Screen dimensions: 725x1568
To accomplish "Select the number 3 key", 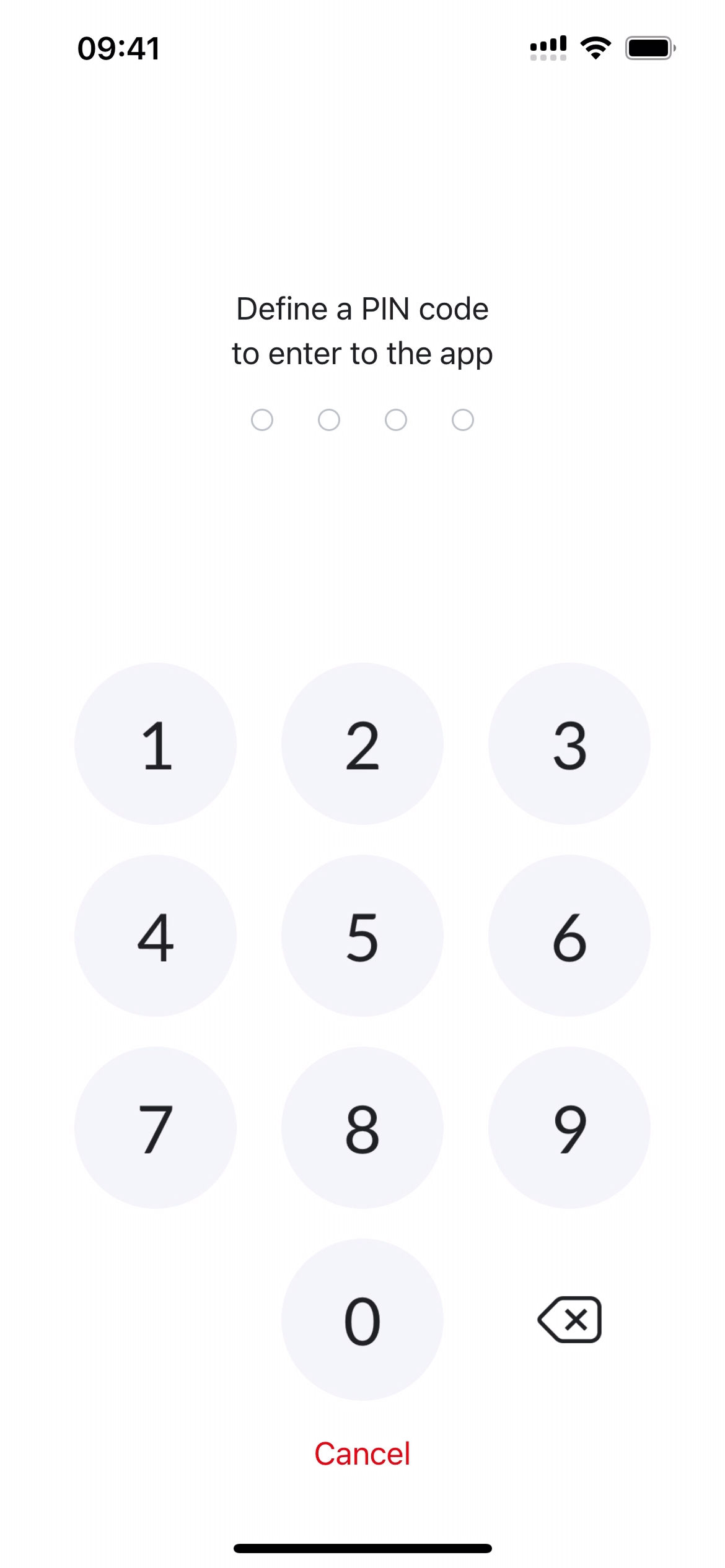I will (569, 744).
